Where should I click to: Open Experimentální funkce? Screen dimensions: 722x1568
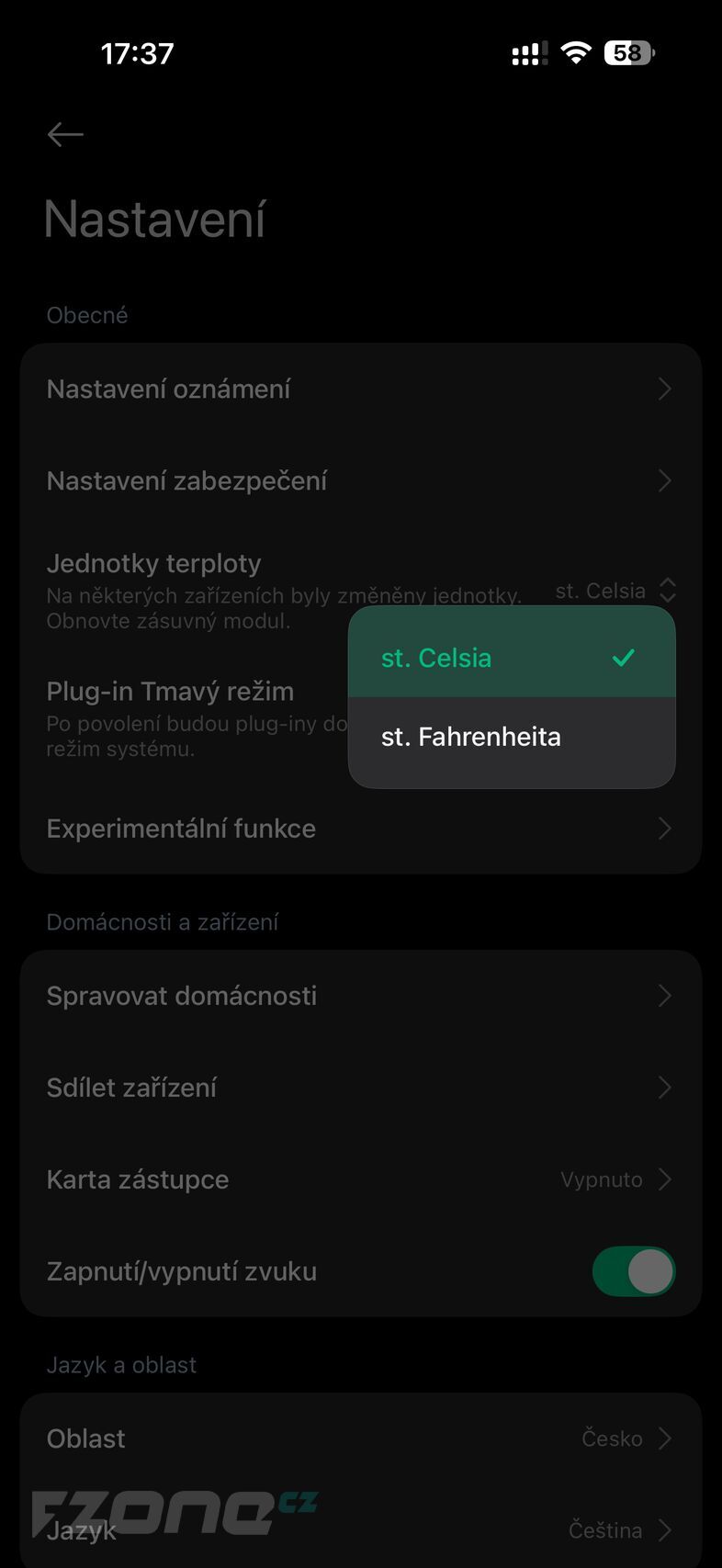360,829
